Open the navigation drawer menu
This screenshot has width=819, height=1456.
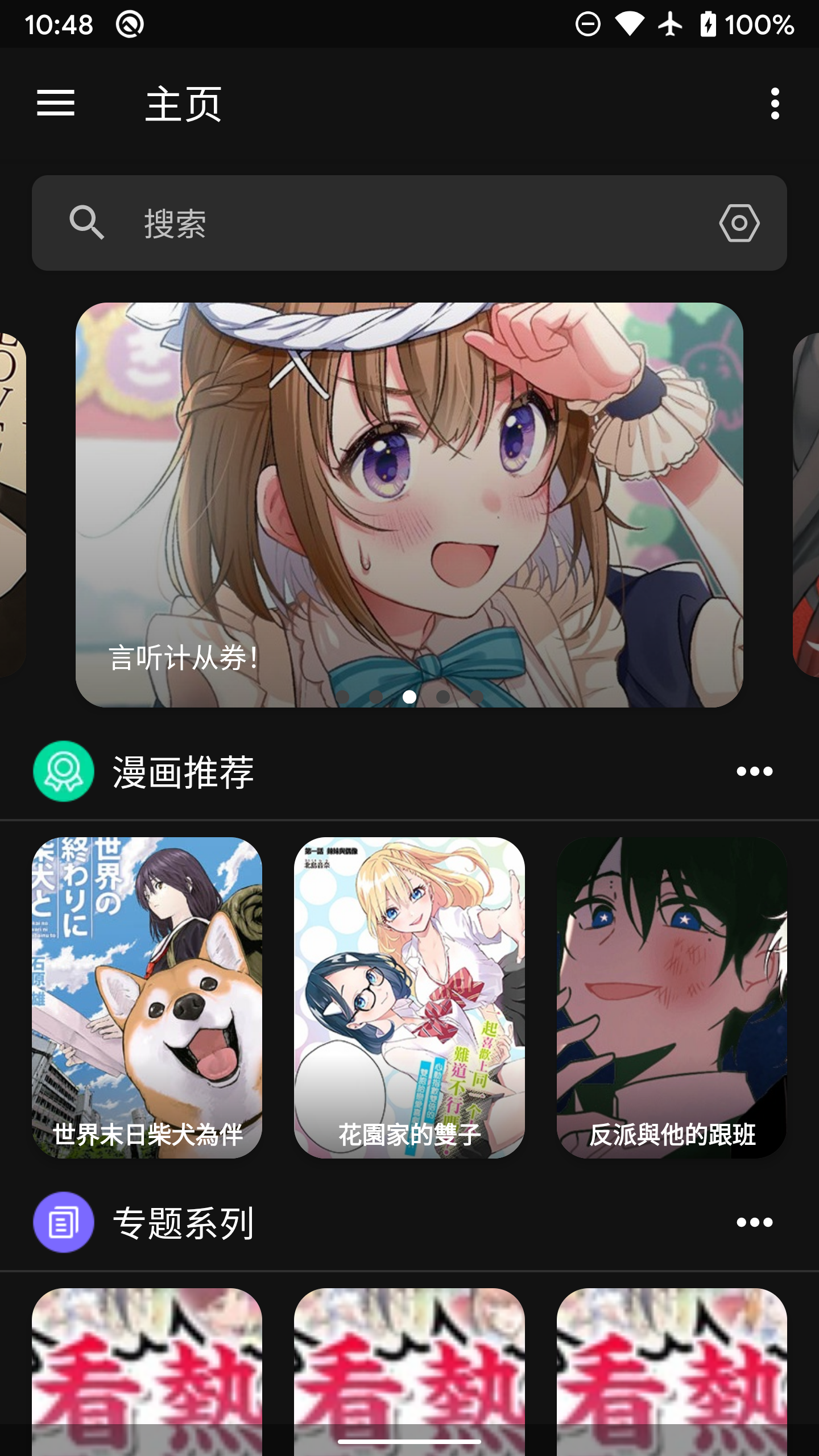(56, 103)
